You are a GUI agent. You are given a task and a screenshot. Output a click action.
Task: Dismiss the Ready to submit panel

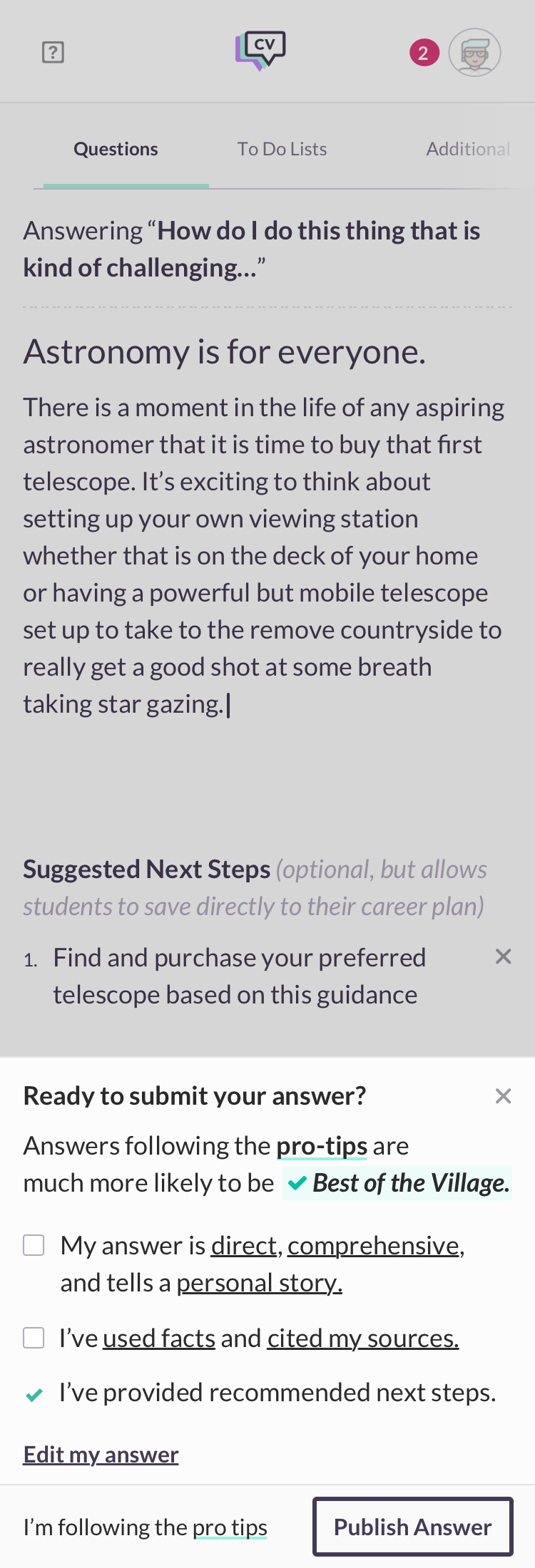tap(503, 1096)
